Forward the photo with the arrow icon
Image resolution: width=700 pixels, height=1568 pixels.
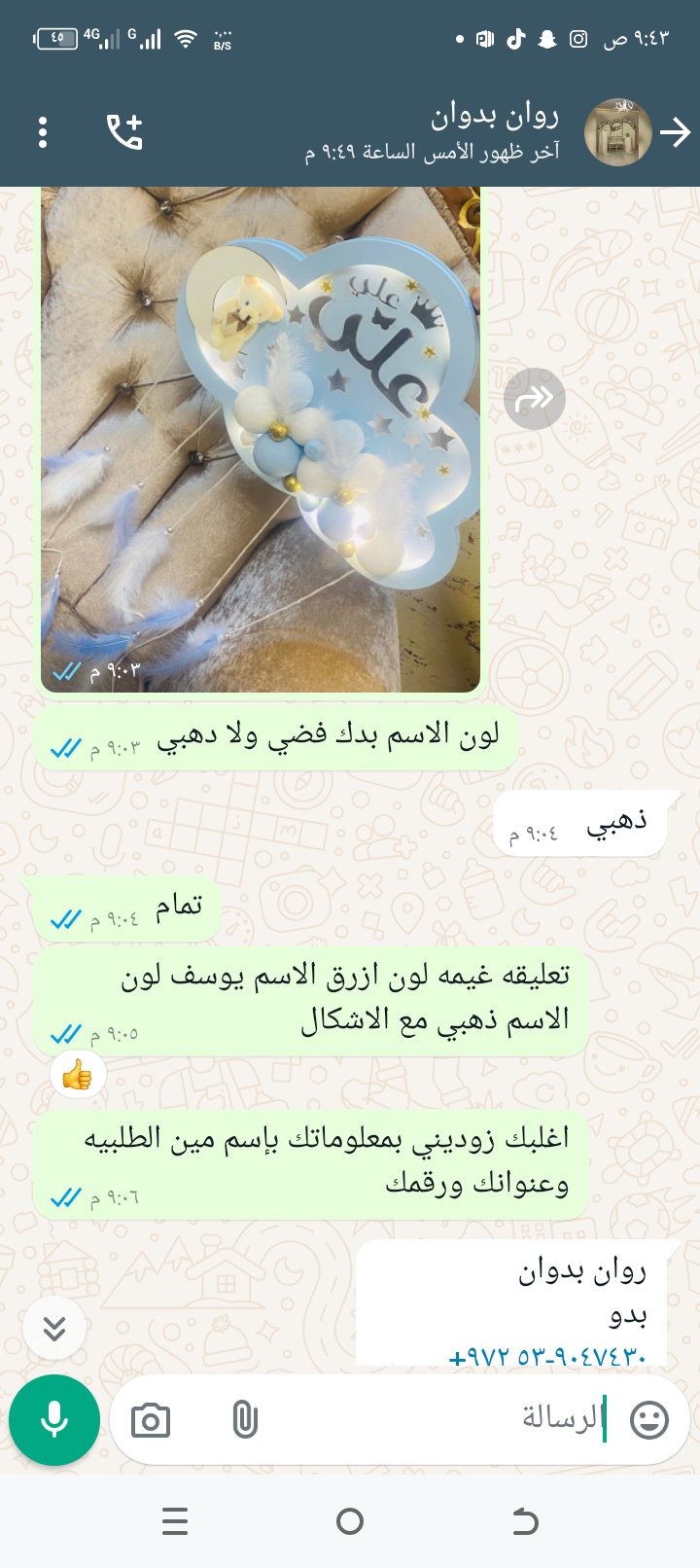[x=535, y=399]
